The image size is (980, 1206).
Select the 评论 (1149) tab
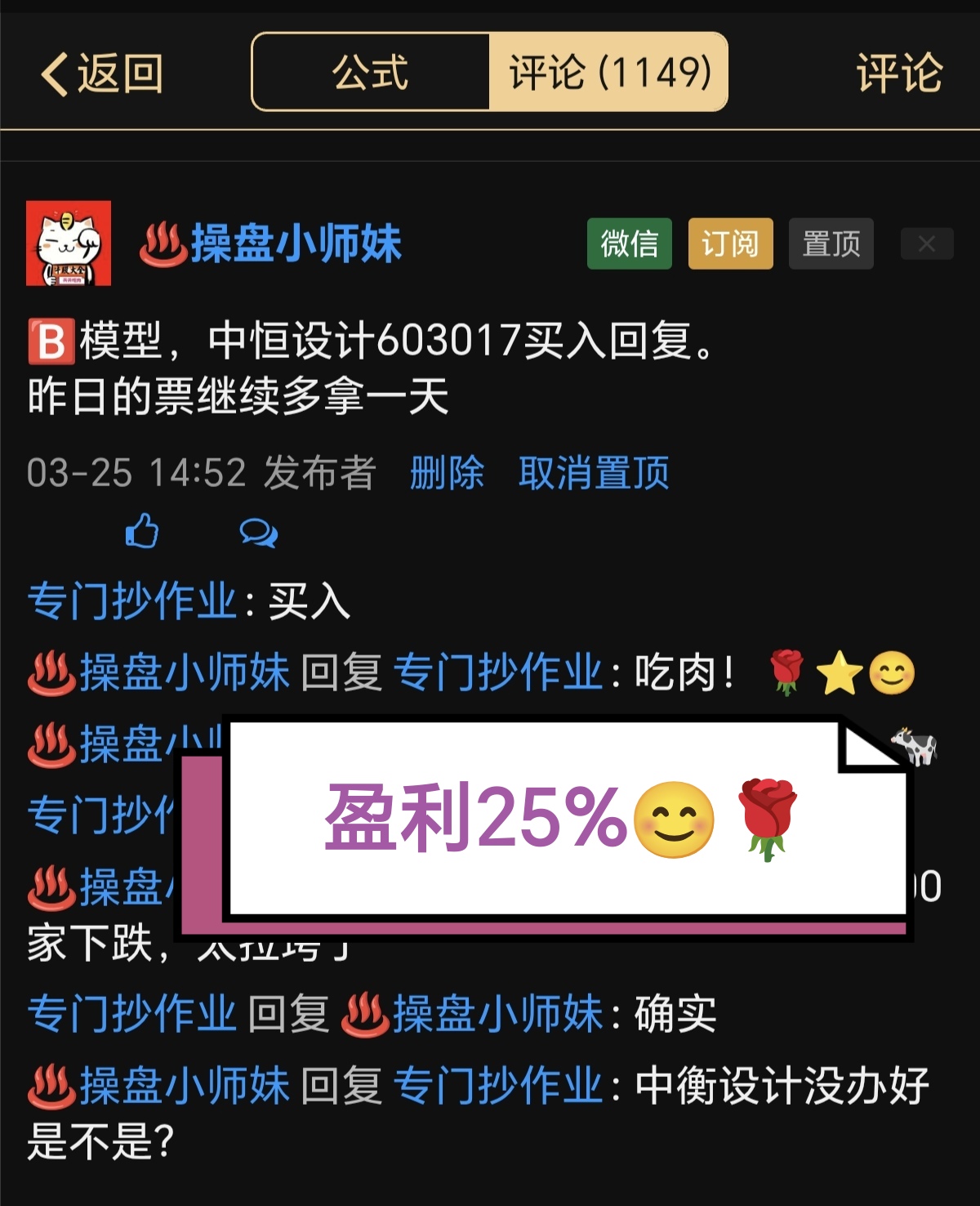tap(608, 73)
